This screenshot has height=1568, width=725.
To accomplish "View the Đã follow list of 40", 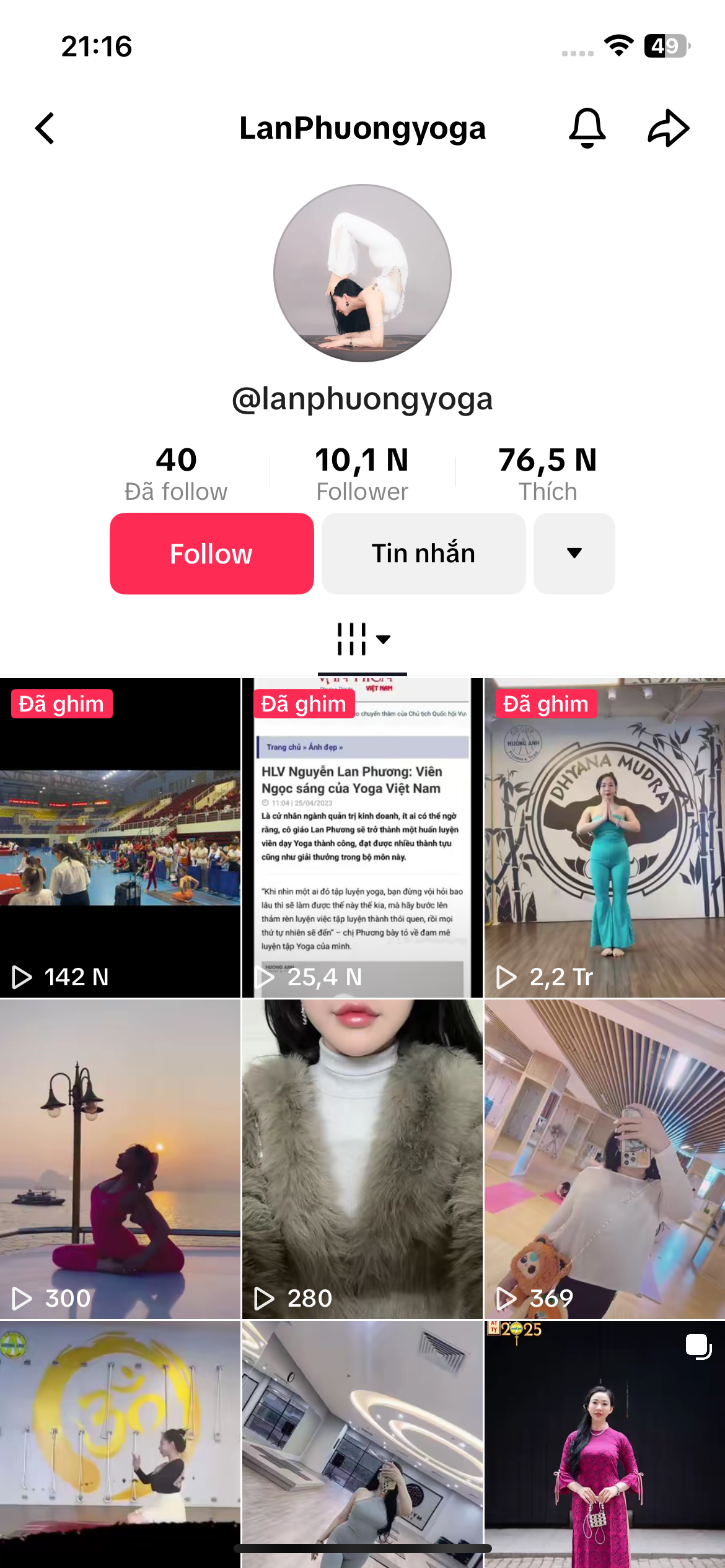I will 176,473.
